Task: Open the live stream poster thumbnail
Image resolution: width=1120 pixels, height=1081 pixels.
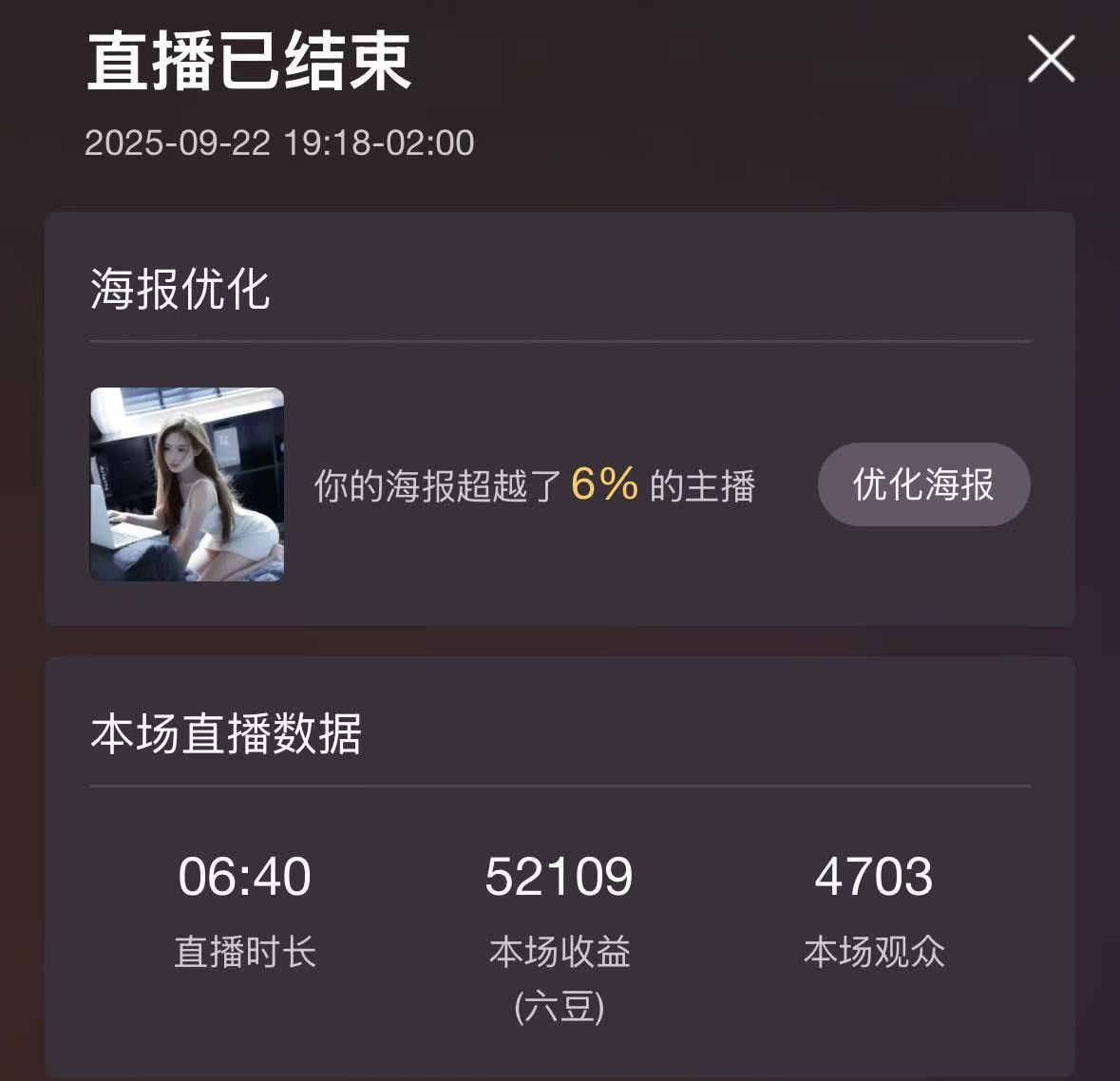Action: [187, 484]
